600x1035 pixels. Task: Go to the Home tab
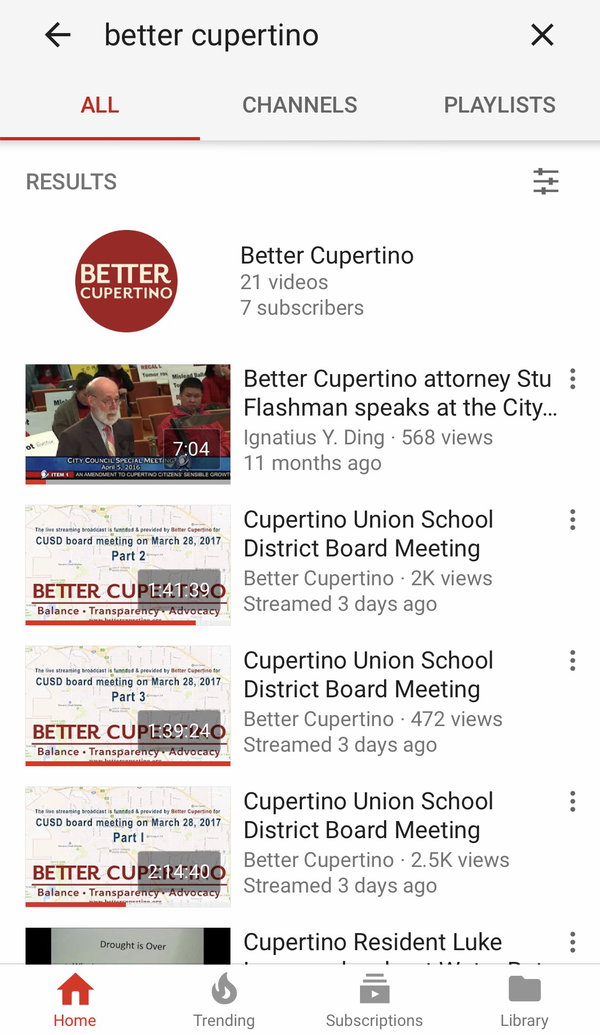point(75,1000)
